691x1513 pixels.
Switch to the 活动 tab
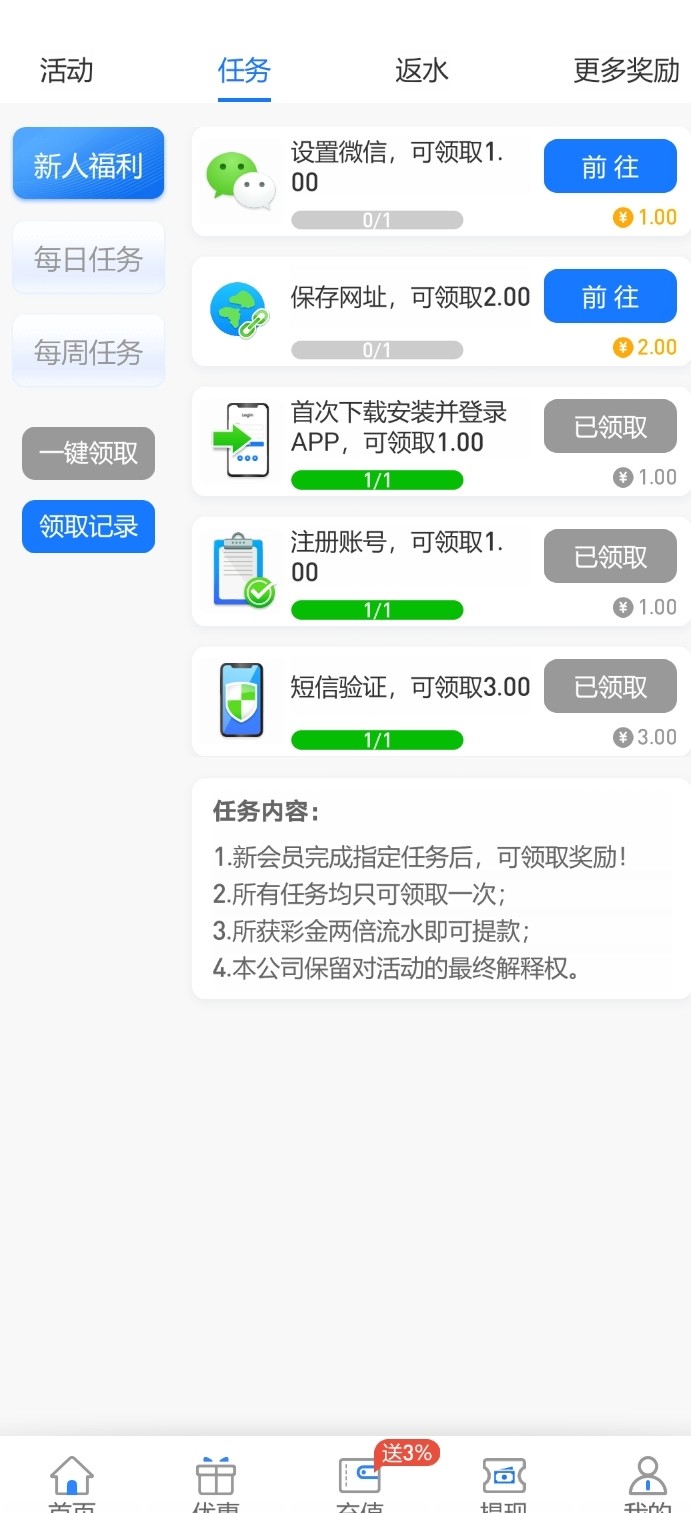66,70
